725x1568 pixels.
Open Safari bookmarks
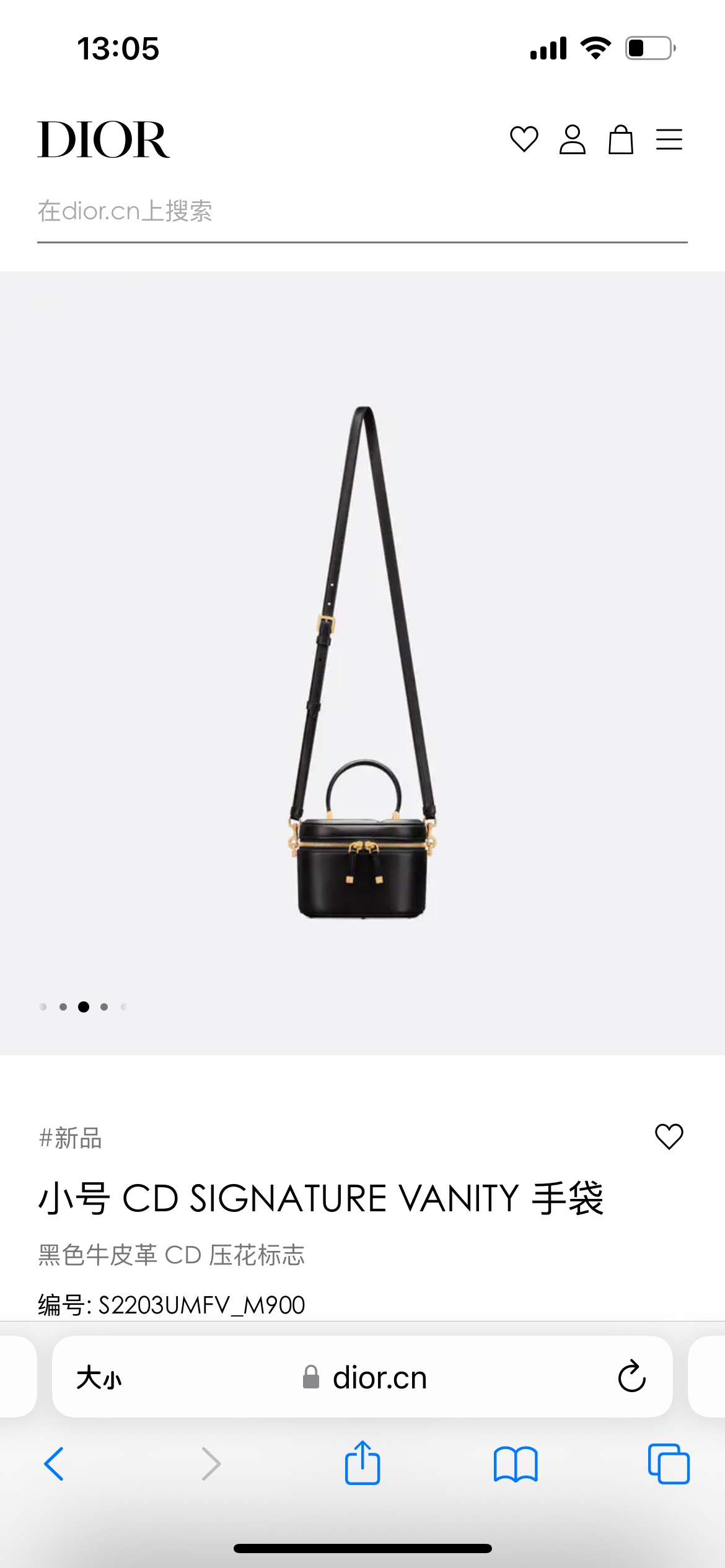point(516,1464)
